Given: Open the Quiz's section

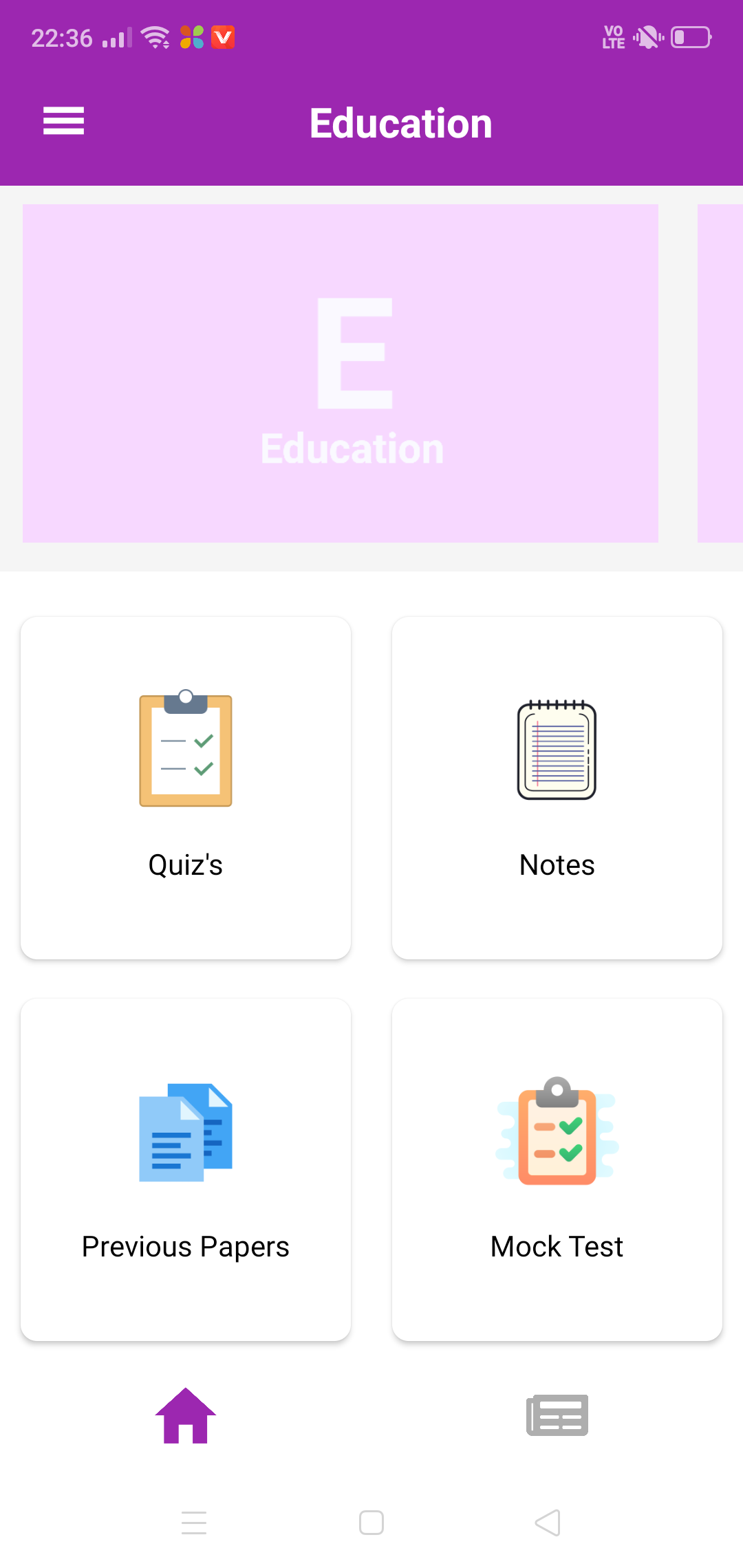Looking at the screenshot, I should click(186, 787).
